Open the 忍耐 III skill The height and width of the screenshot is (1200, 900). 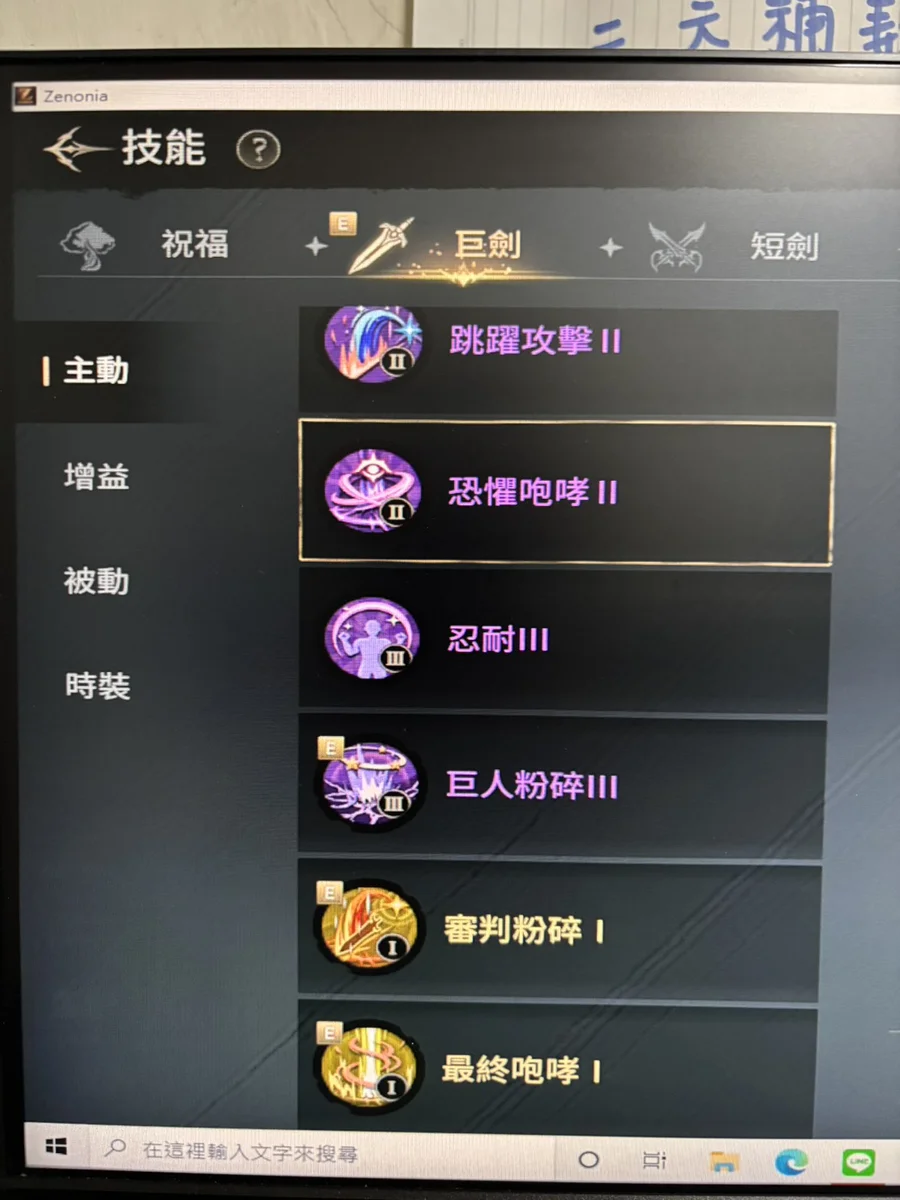click(564, 640)
